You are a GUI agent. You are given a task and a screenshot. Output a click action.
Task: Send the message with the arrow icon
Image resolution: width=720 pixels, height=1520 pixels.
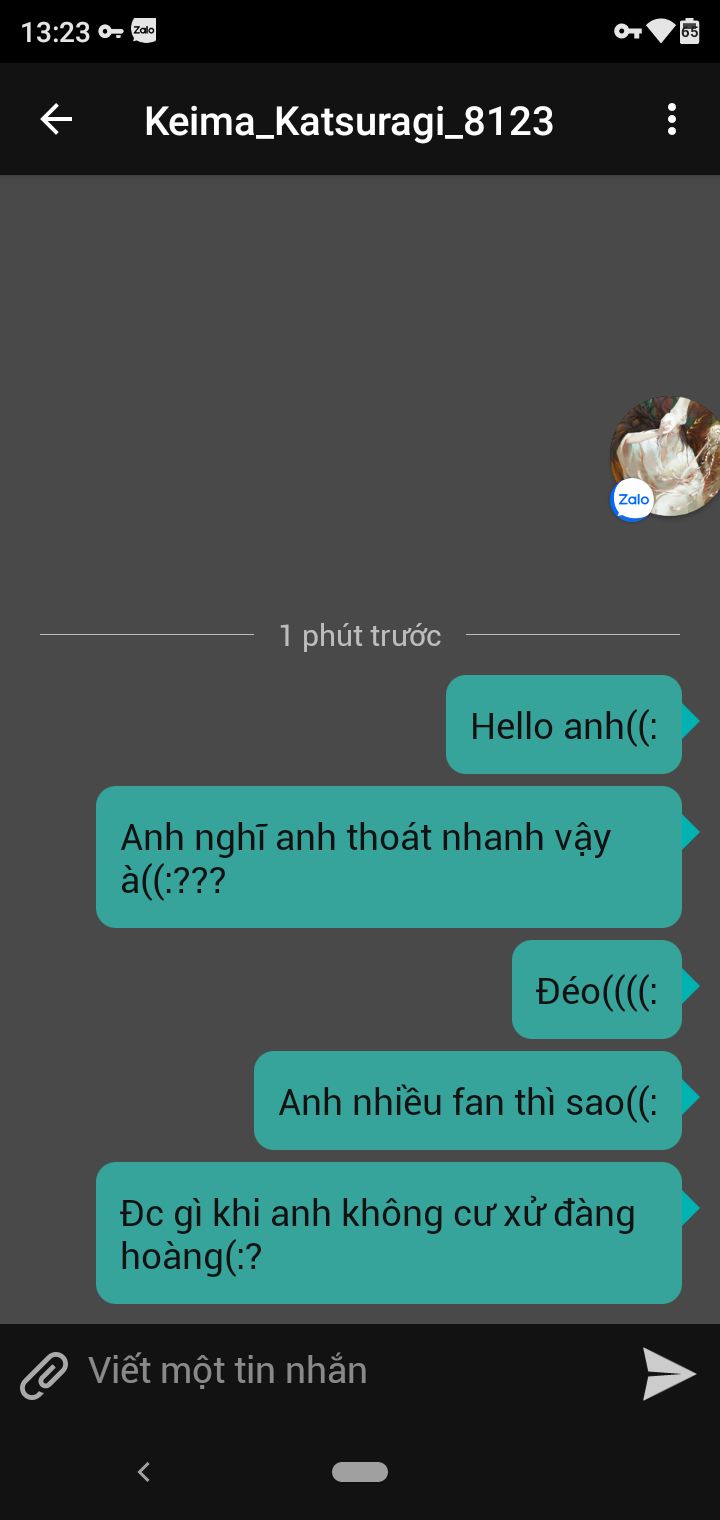coord(669,1374)
